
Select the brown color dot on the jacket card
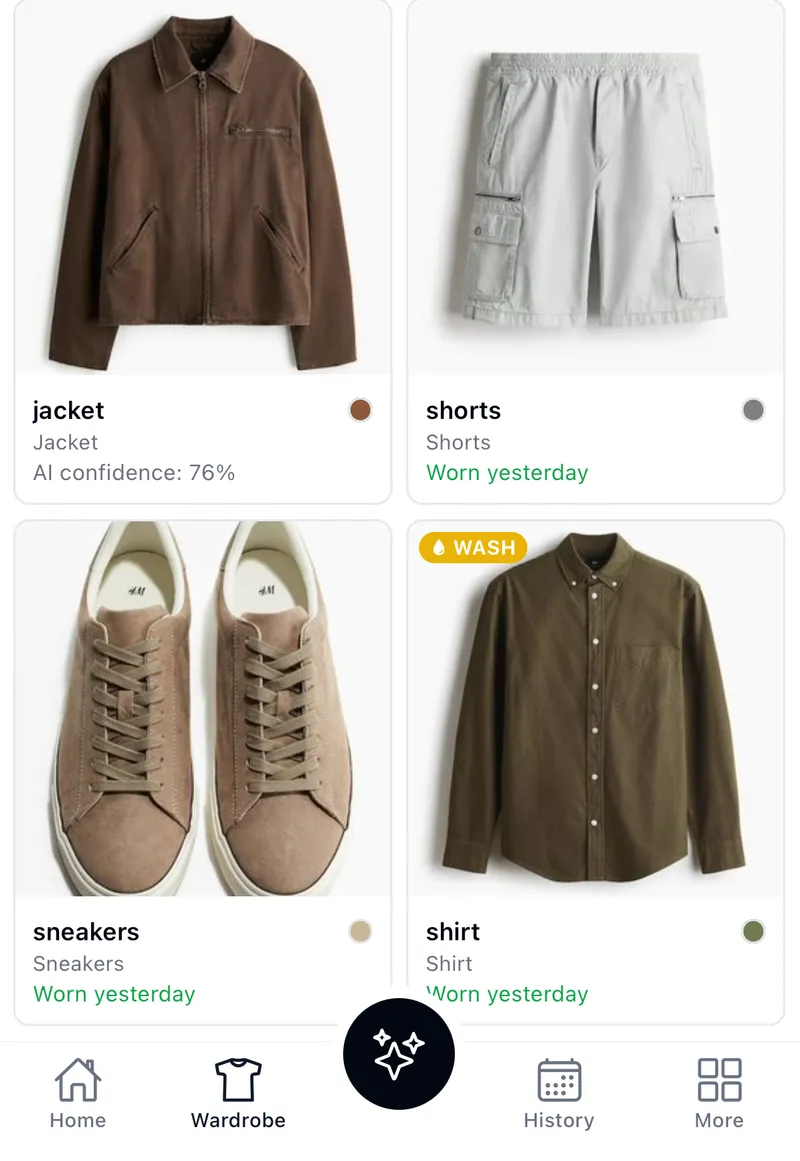[360, 410]
